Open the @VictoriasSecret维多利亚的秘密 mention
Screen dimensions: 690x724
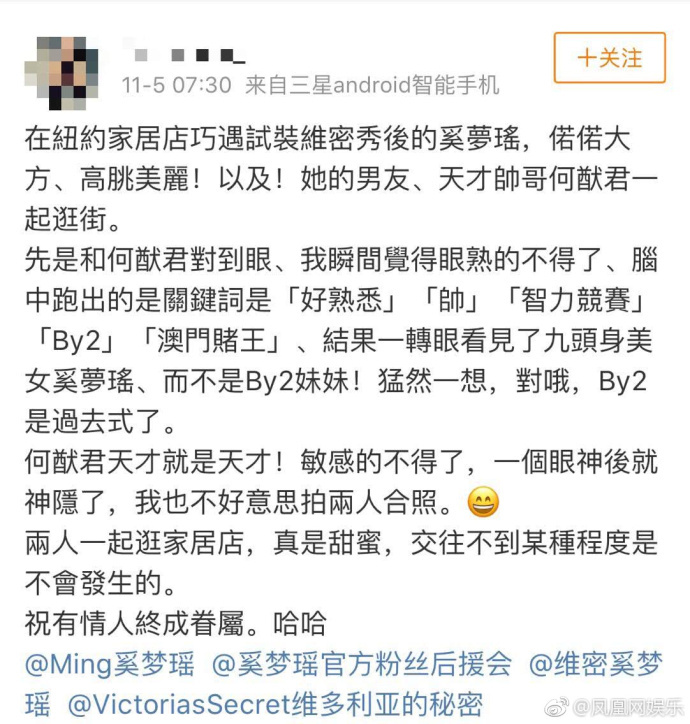click(275, 703)
